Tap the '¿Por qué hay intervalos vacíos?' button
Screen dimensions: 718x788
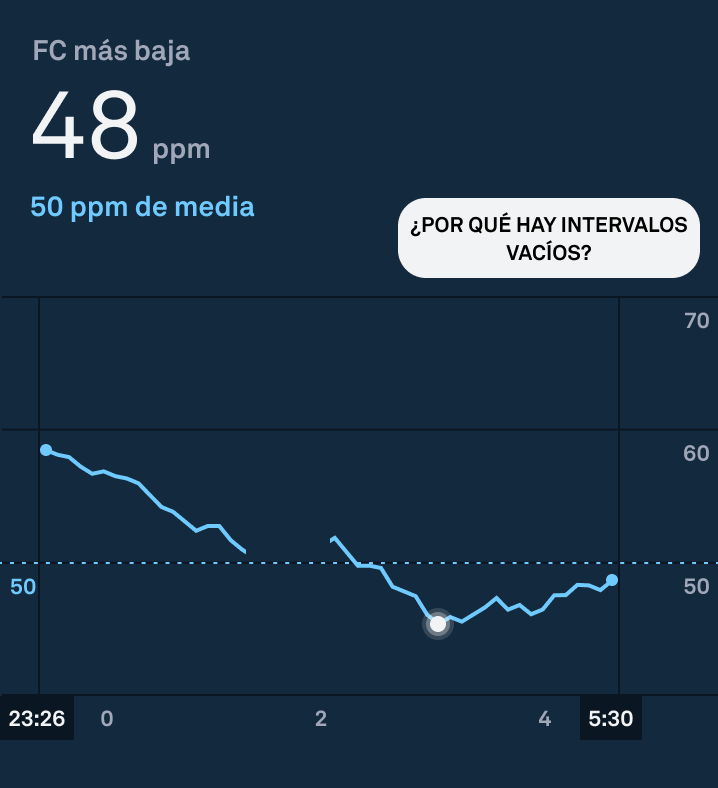coord(548,238)
